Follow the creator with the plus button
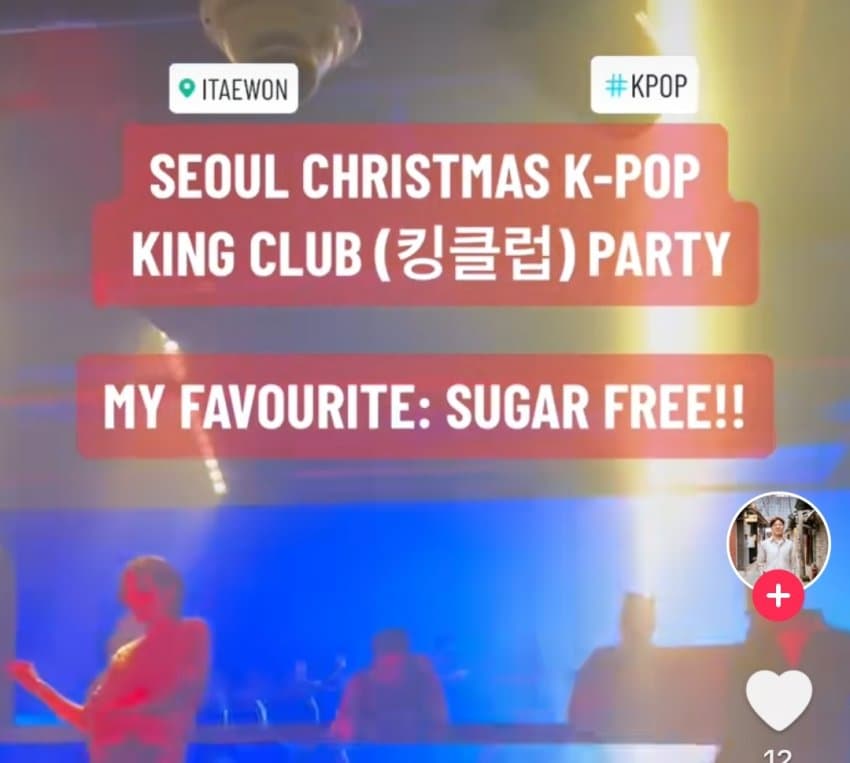Screen dimensions: 850x763 click(x=778, y=597)
